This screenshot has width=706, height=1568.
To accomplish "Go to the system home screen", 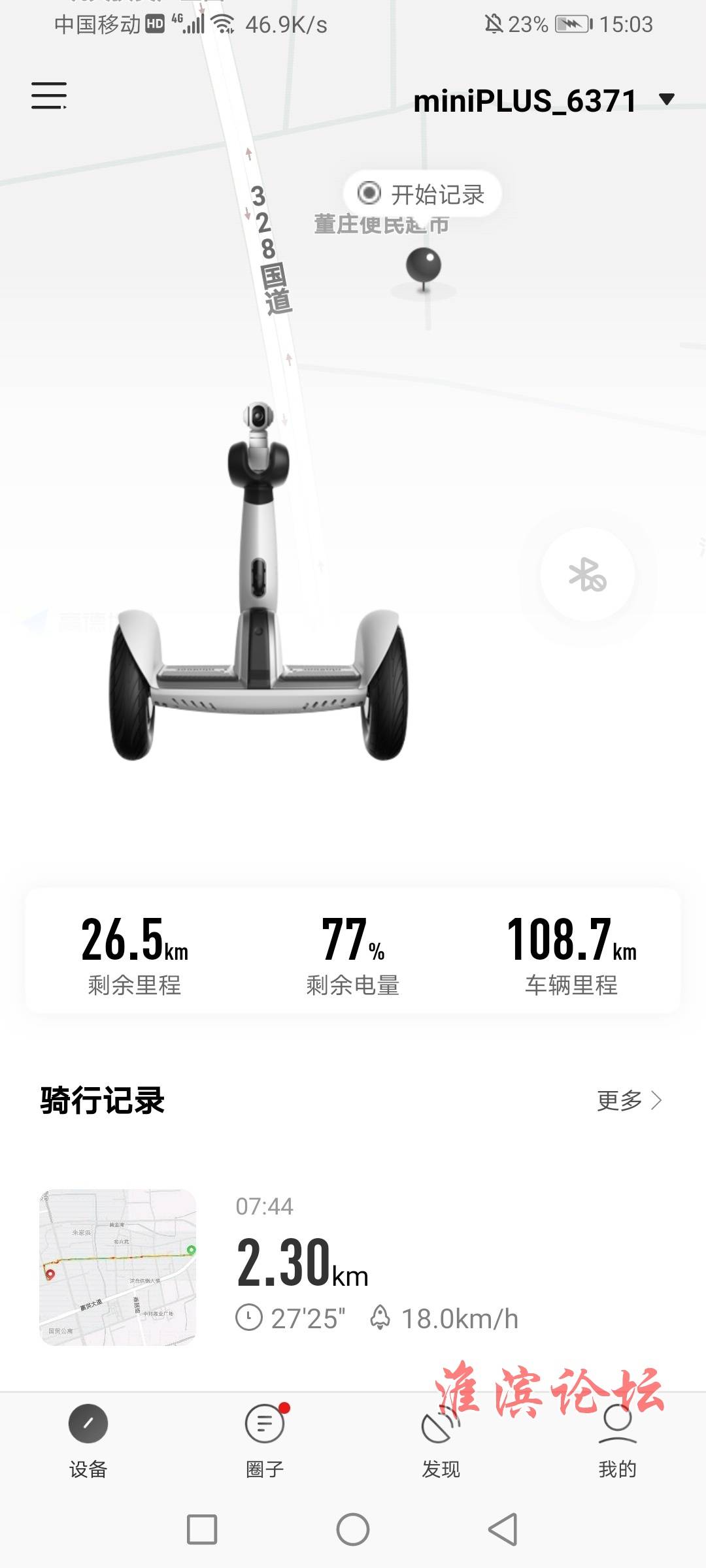I will 353,1529.
